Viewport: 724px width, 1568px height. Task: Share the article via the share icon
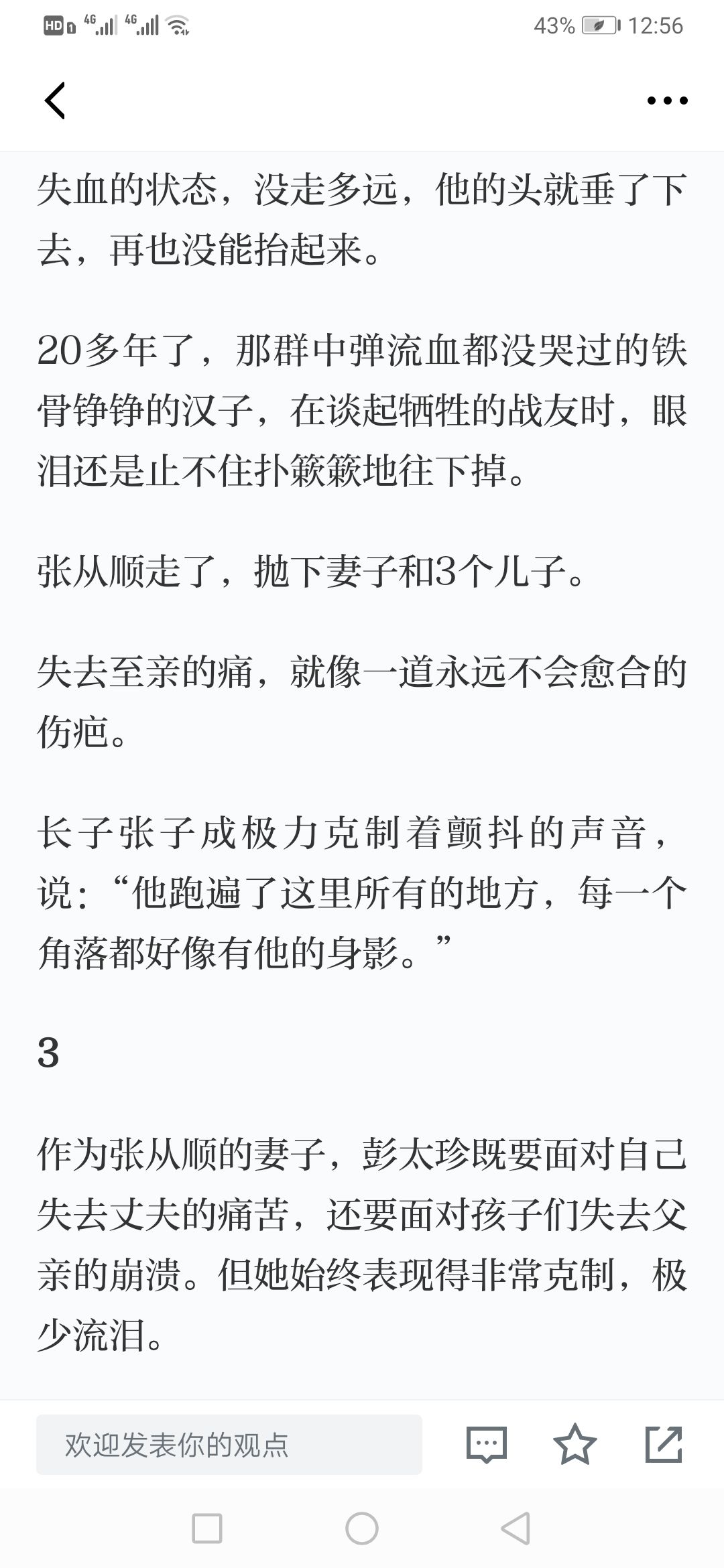(664, 1444)
